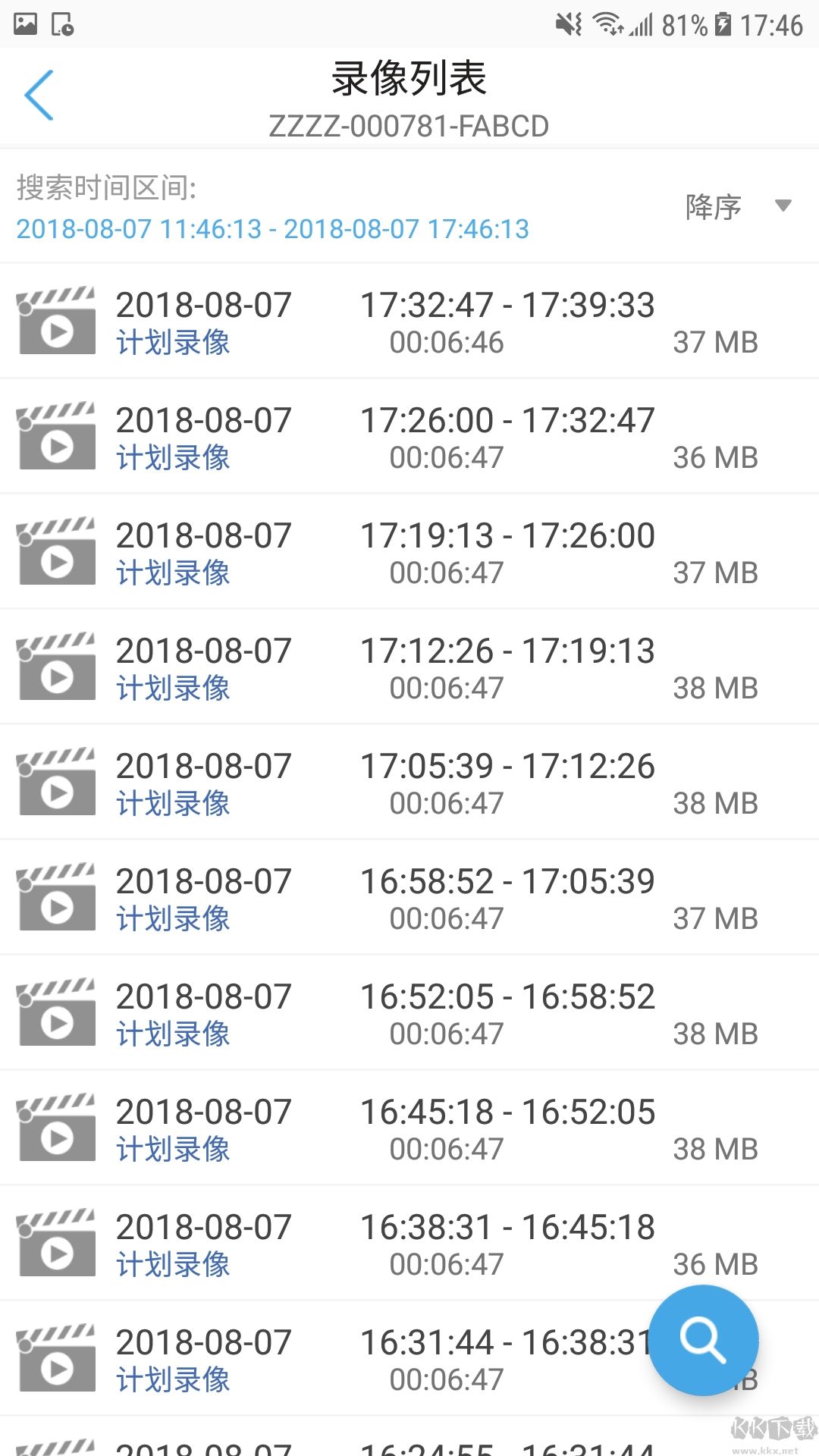Open the 降序 sort order dropdown

tap(737, 206)
